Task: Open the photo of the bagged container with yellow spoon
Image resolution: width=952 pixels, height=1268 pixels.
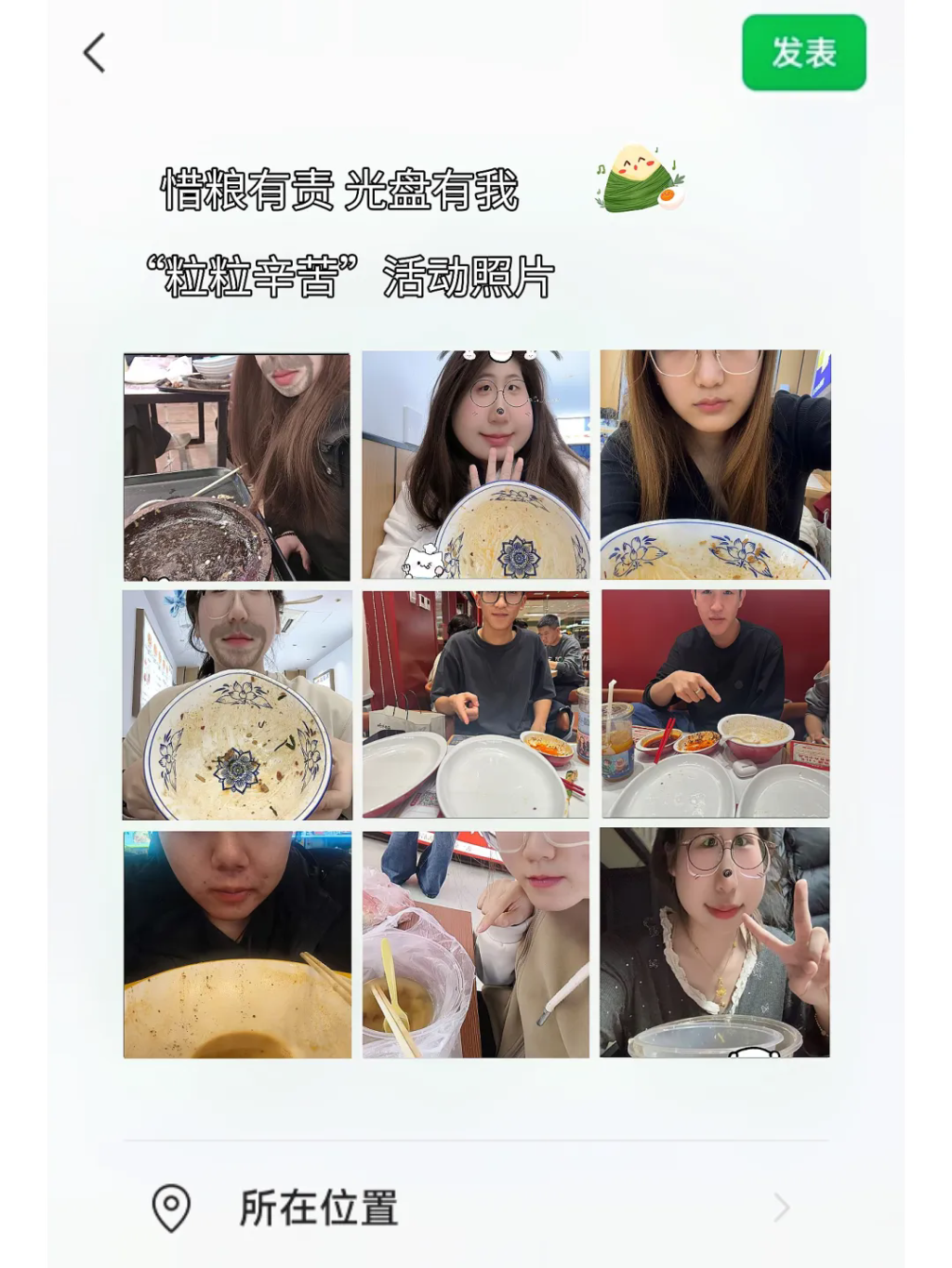Action: (x=475, y=944)
